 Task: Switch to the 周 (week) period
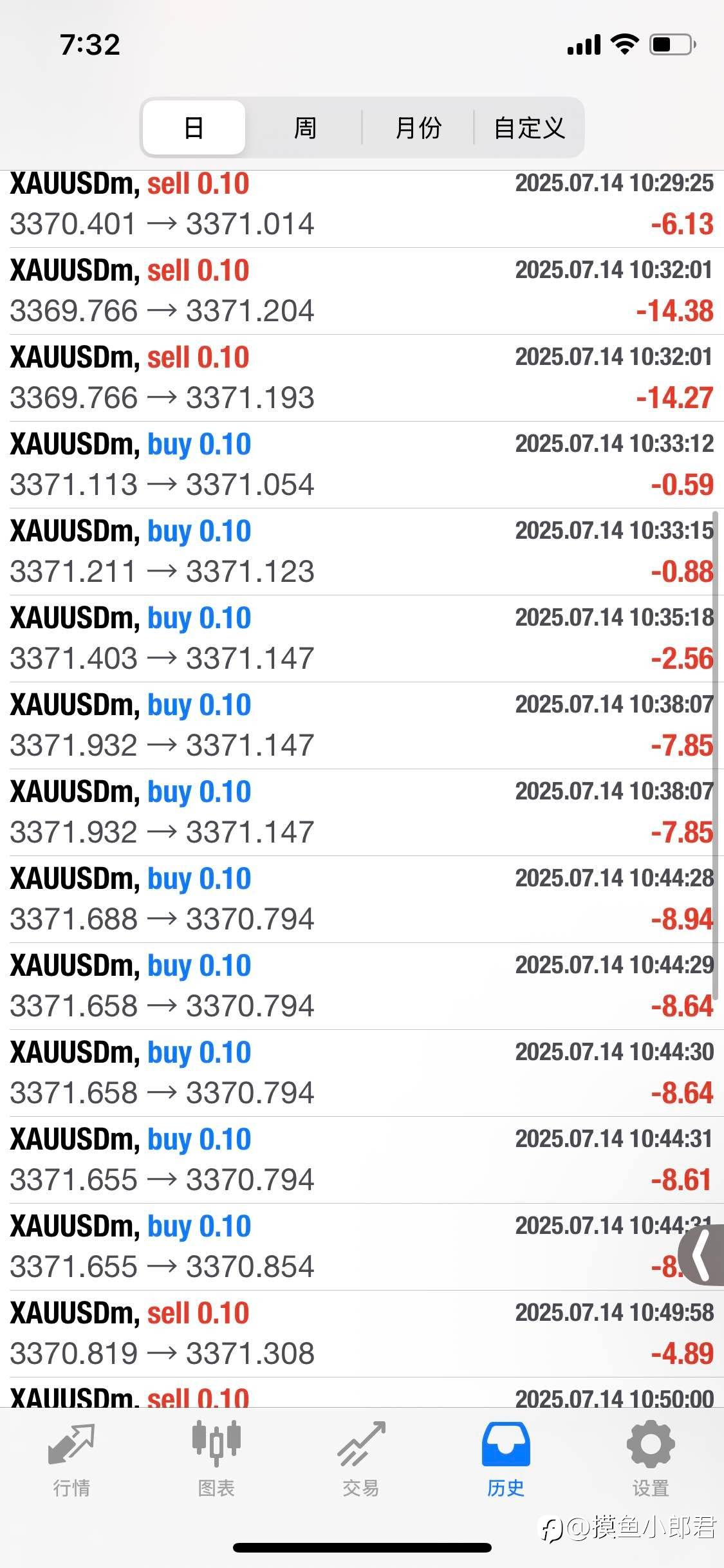[x=305, y=127]
